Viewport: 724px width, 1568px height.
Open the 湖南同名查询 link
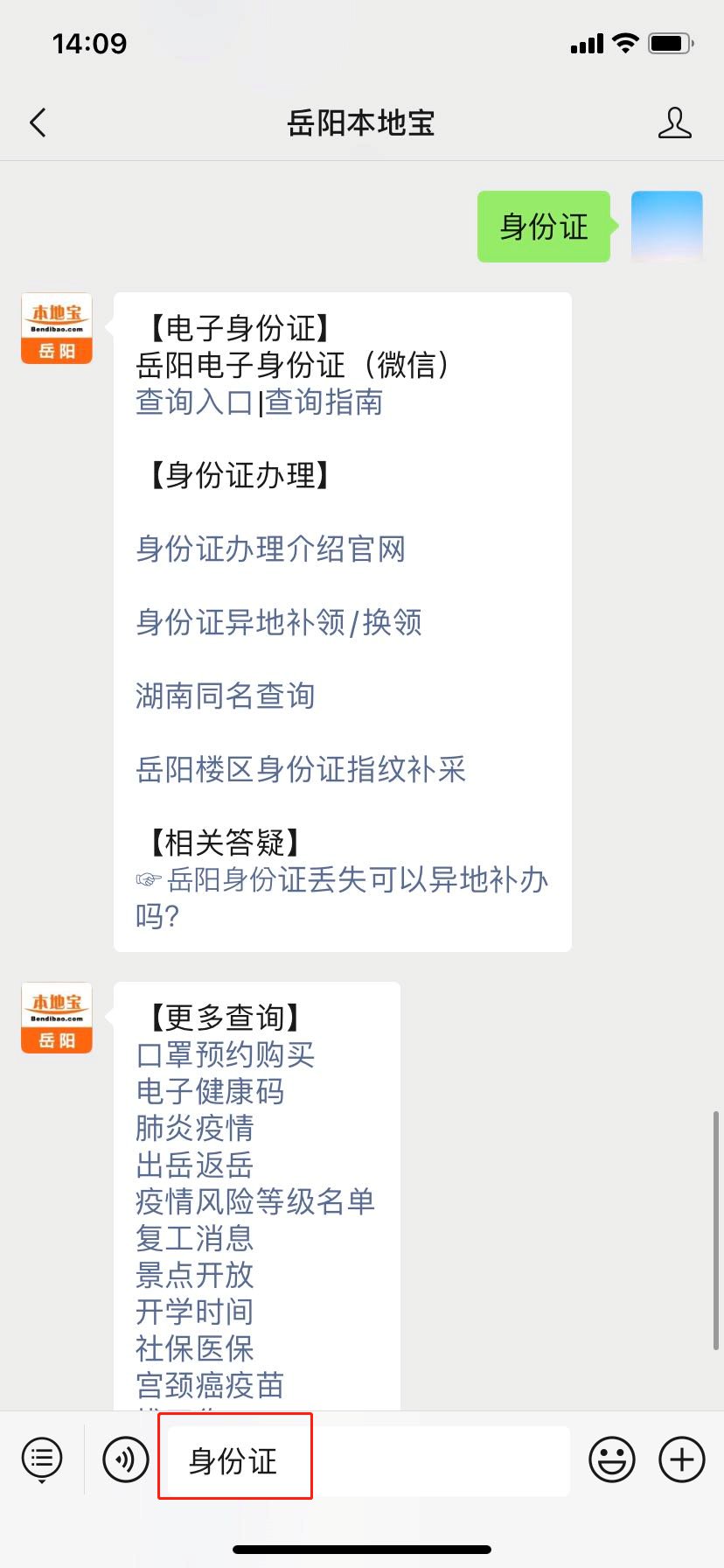point(225,696)
